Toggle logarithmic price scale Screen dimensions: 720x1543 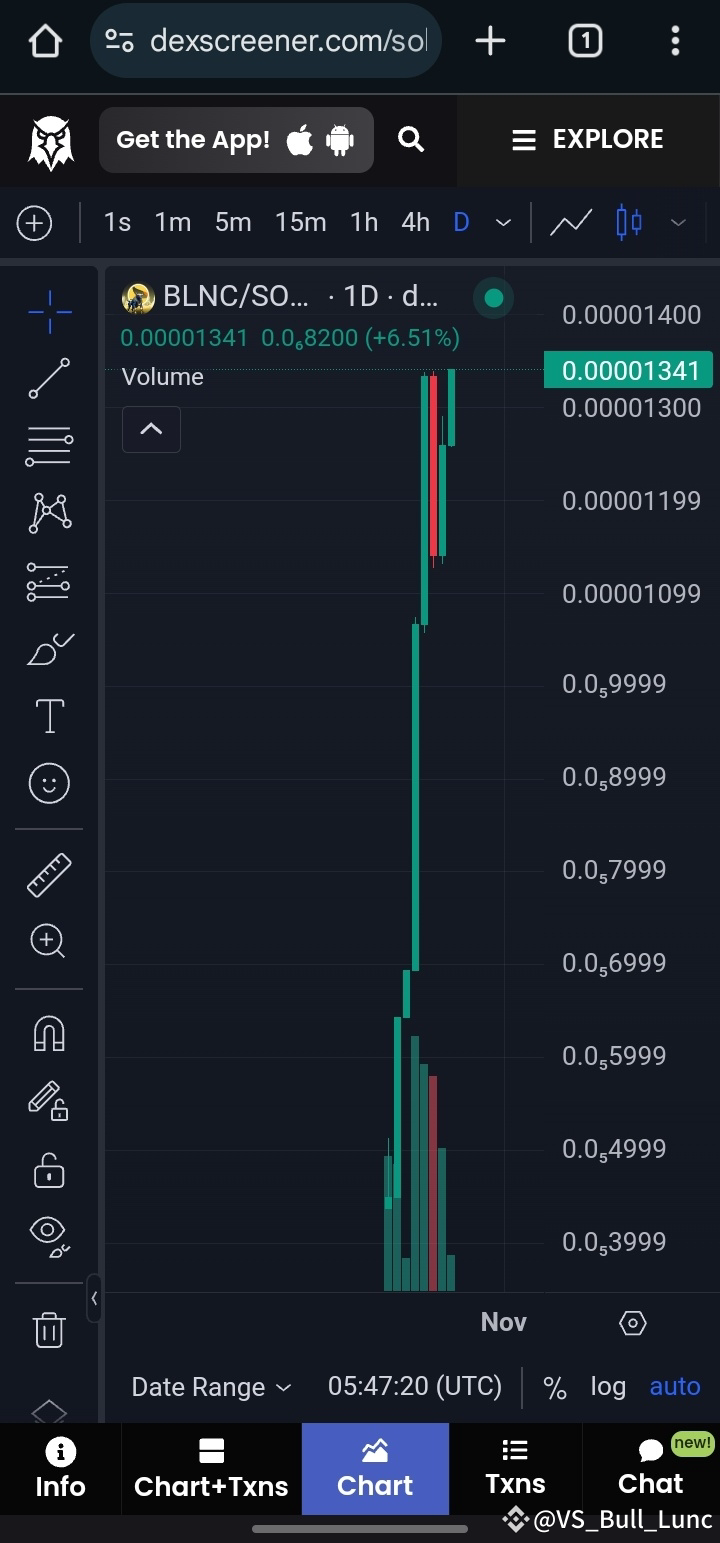click(607, 1386)
